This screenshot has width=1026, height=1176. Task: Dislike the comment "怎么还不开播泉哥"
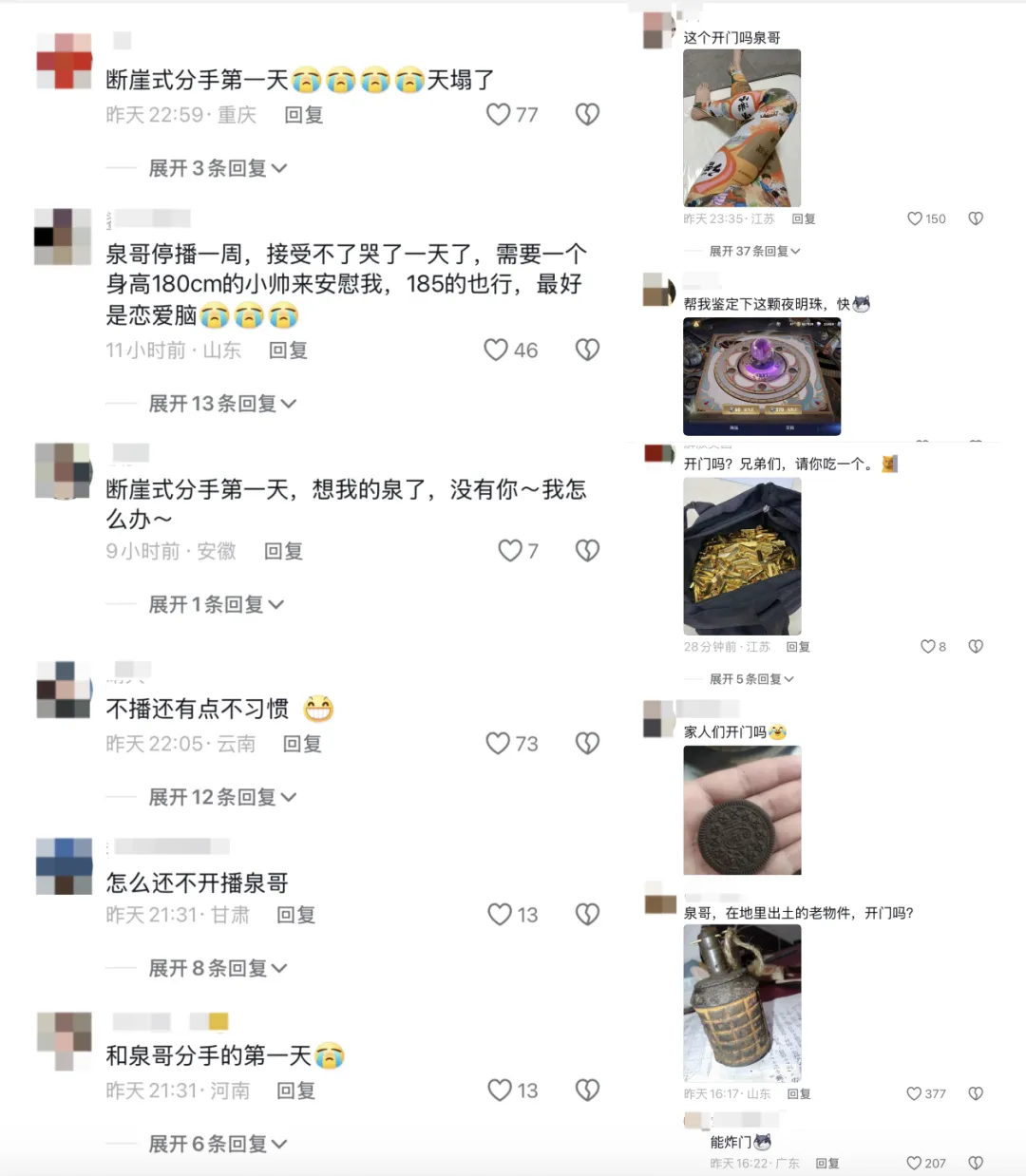(587, 914)
